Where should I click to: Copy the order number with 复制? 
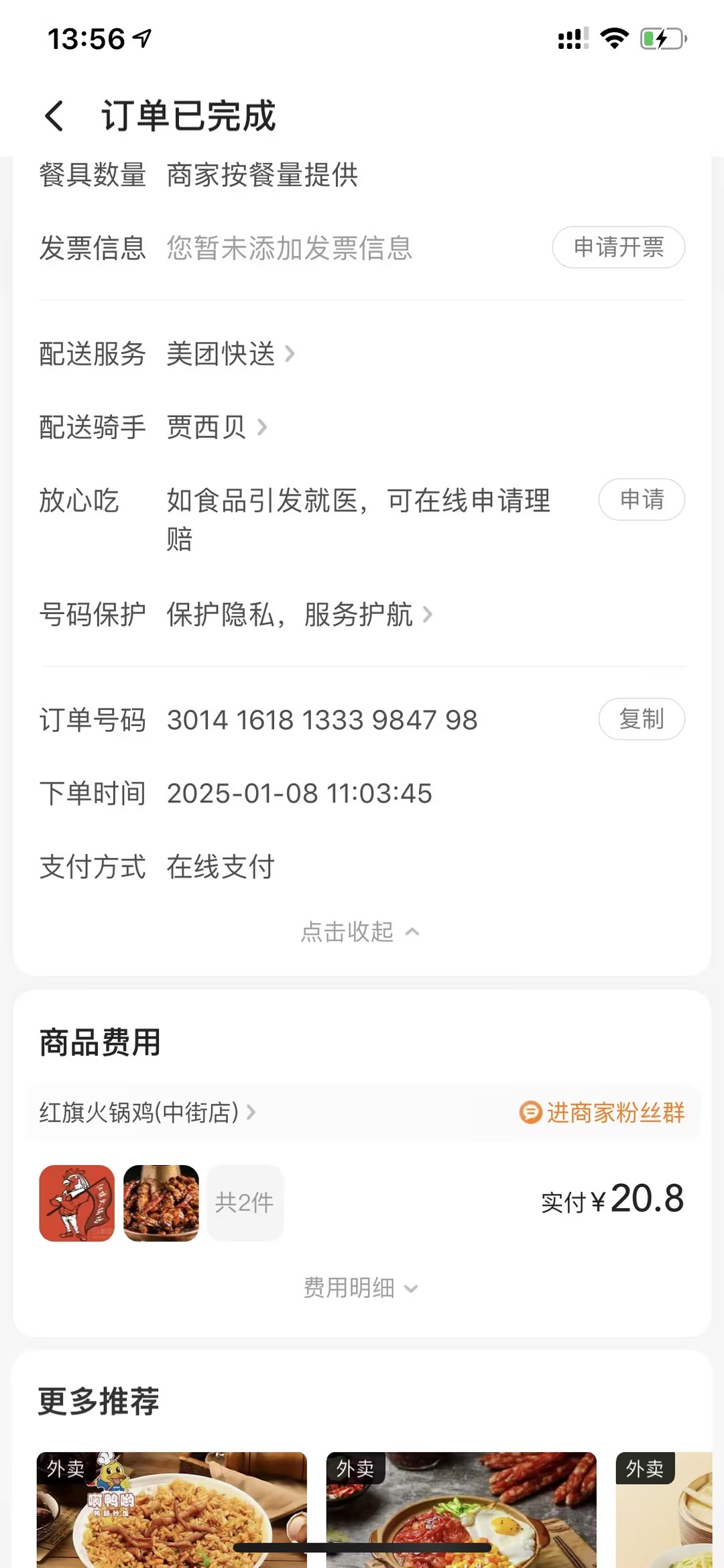(641, 719)
